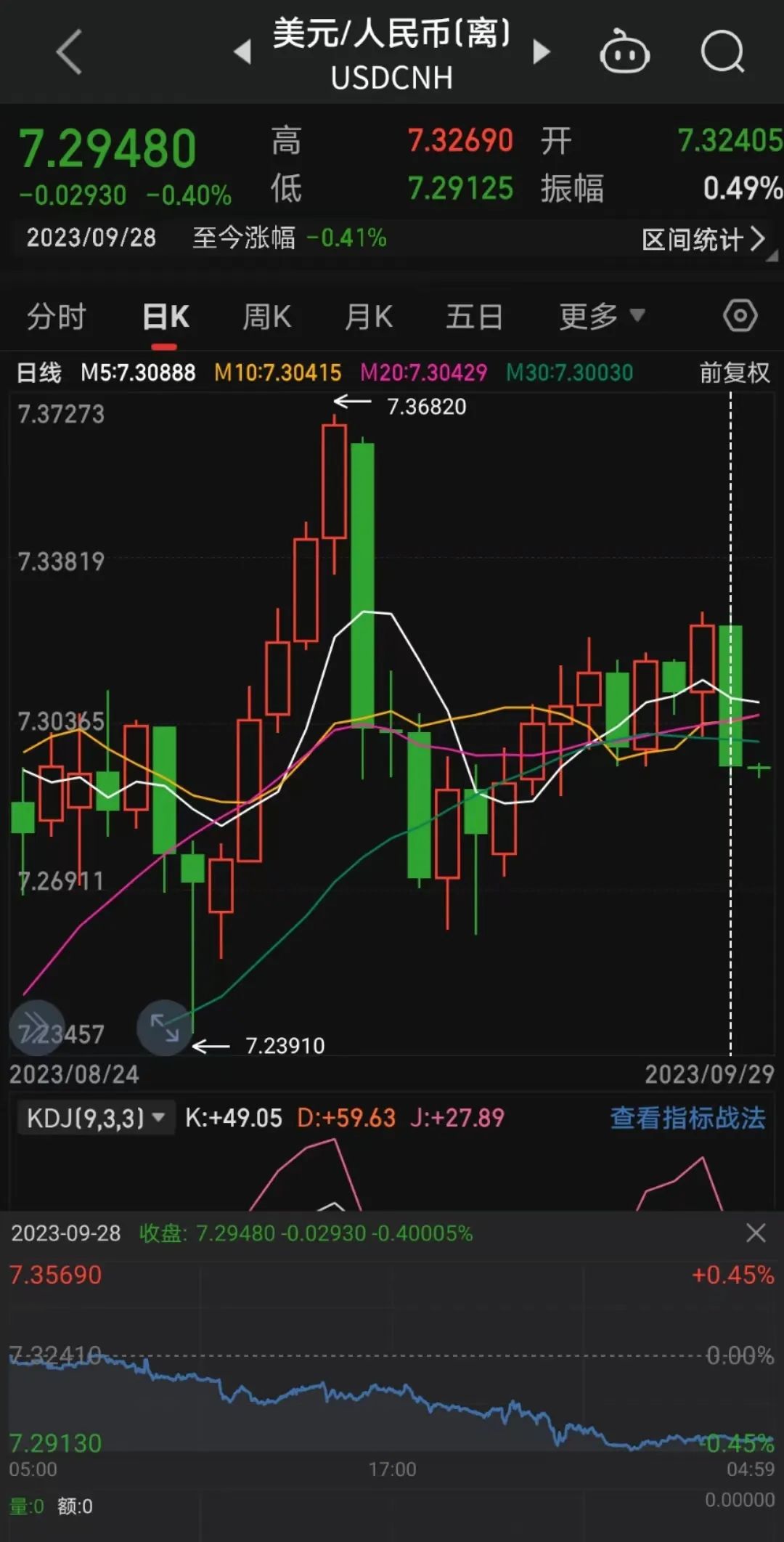
Task: Show the 月K chart
Action: point(369,317)
